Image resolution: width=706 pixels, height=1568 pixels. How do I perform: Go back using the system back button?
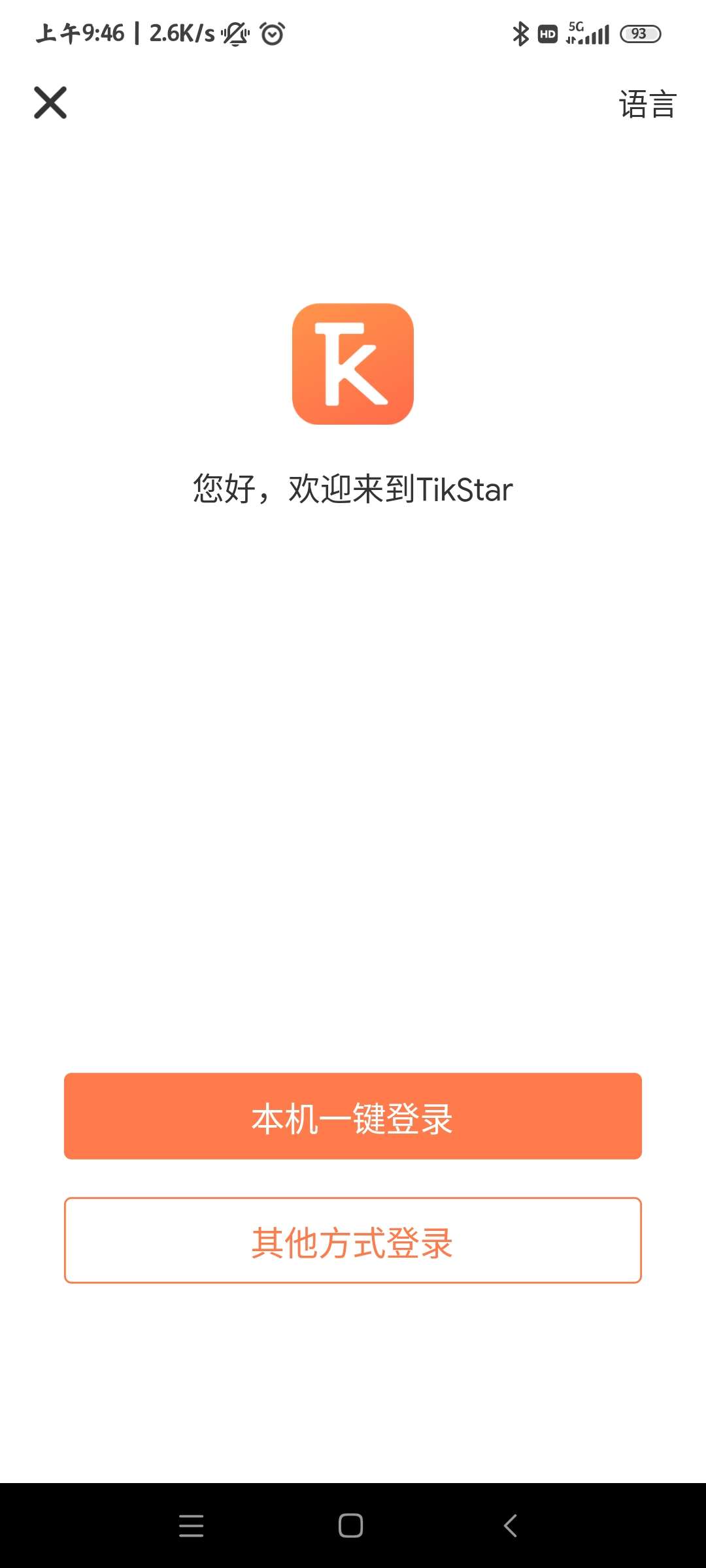click(511, 1526)
